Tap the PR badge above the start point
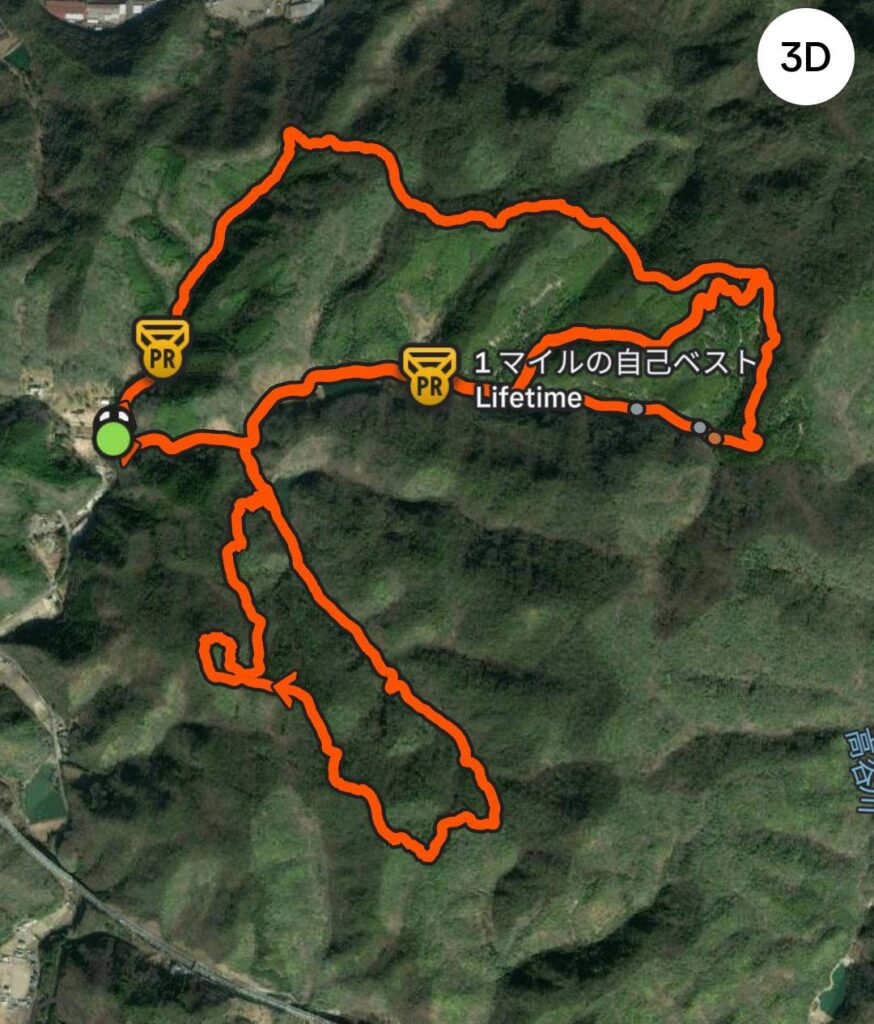This screenshot has width=874, height=1024. click(x=162, y=346)
